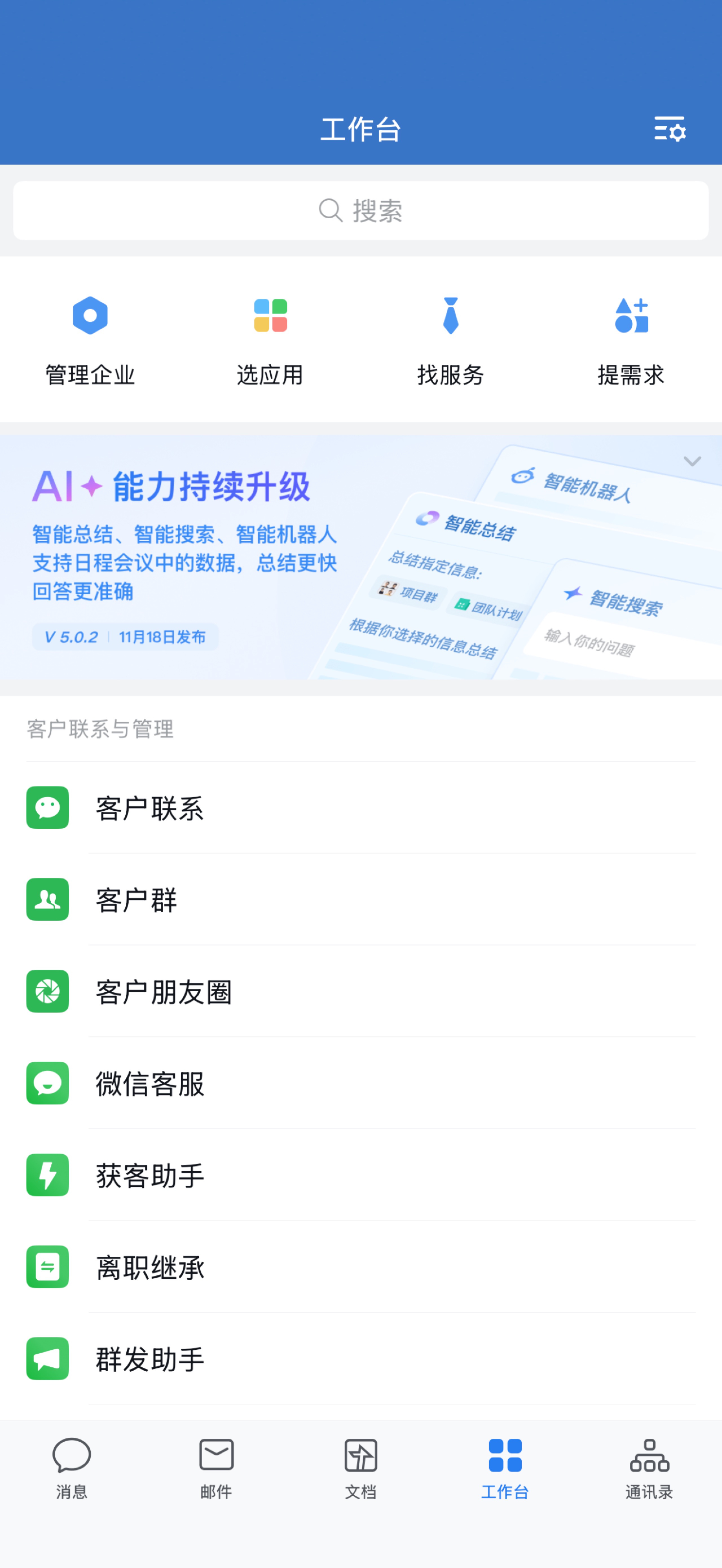Open 离职继承
The width and height of the screenshot is (722, 1568).
click(150, 1267)
